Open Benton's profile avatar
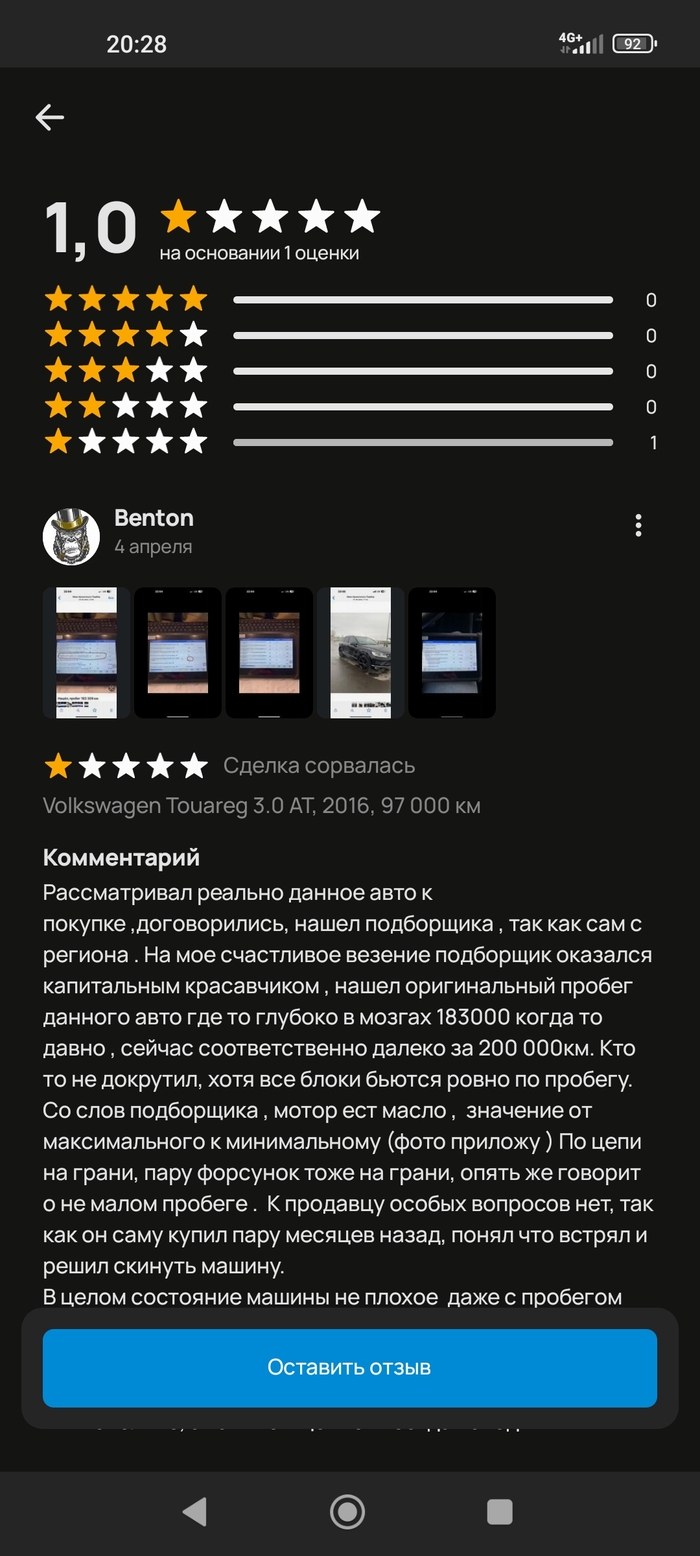 point(71,536)
